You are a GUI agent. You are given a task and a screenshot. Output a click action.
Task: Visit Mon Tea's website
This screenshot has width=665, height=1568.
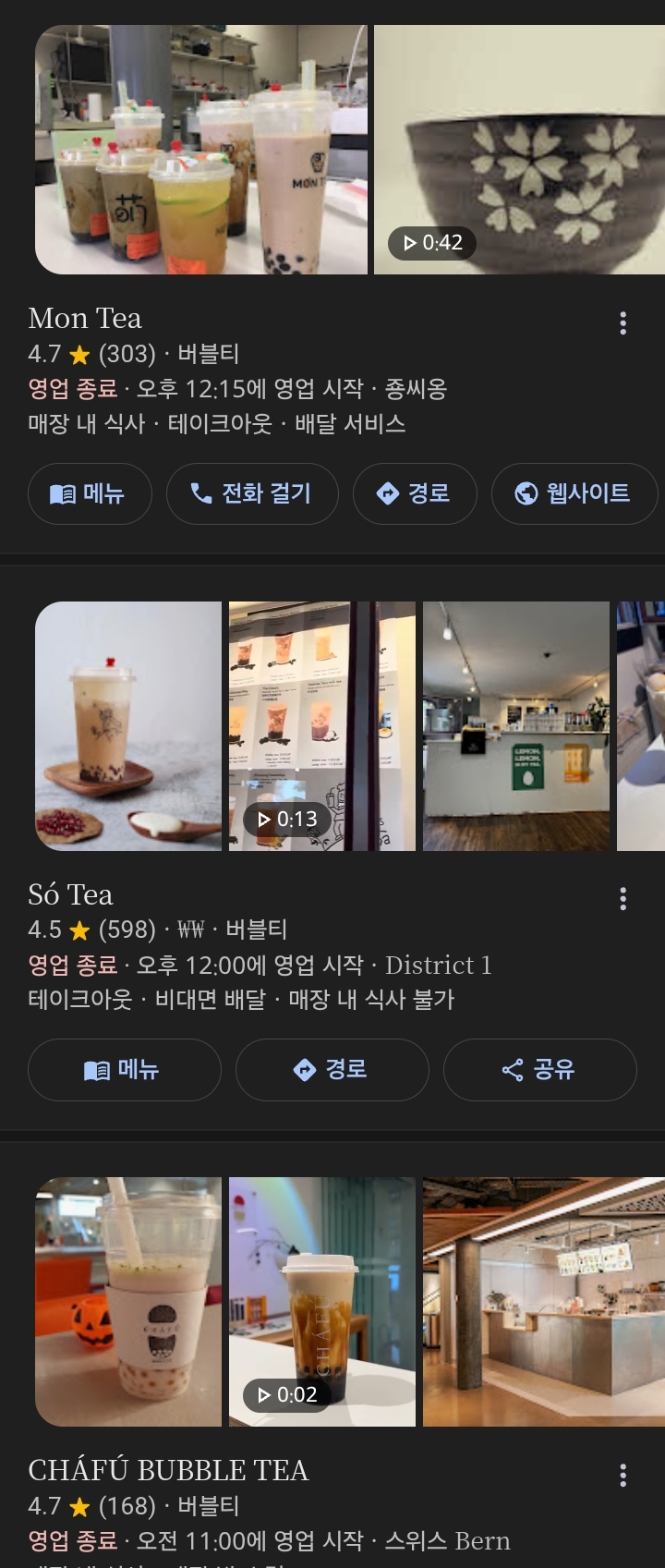tap(574, 493)
